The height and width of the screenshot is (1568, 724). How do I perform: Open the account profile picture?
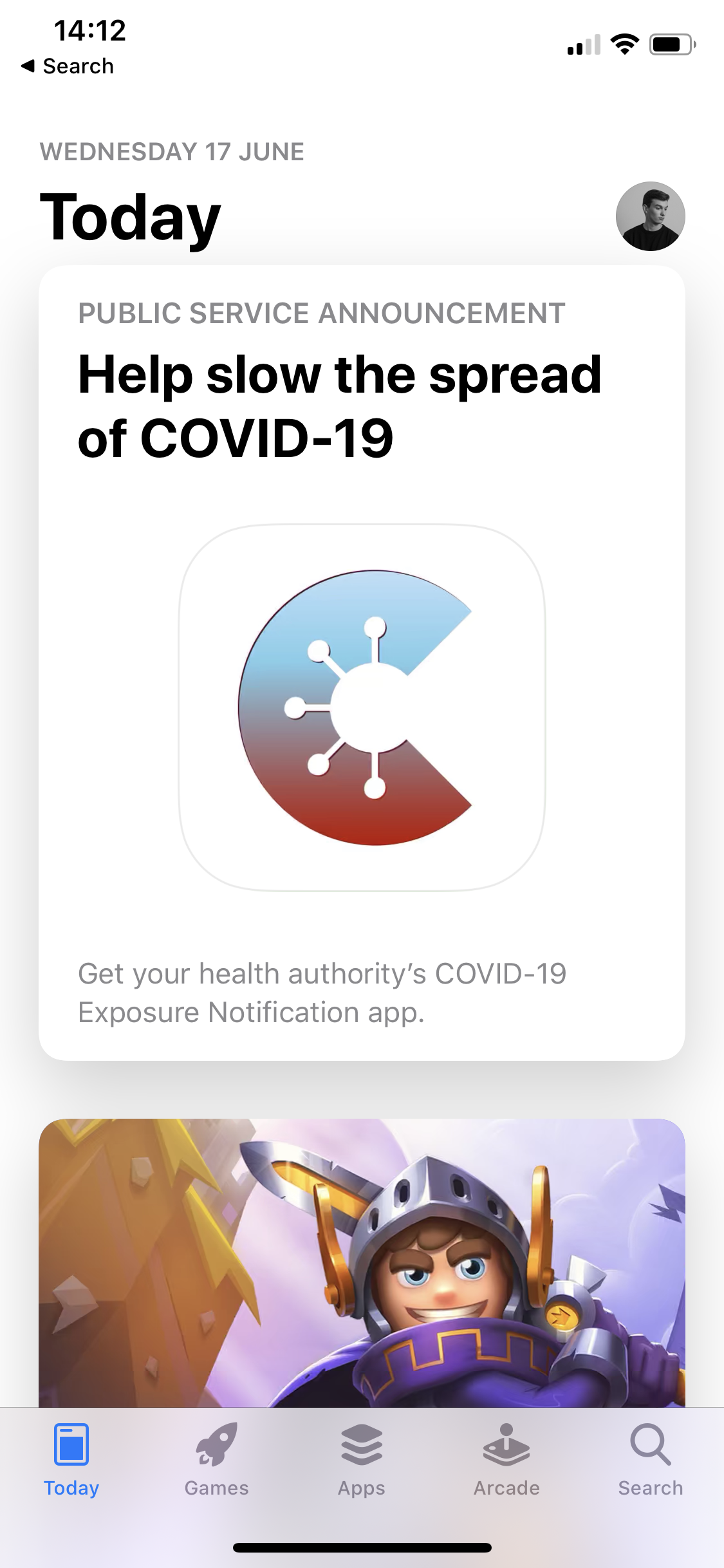650,216
